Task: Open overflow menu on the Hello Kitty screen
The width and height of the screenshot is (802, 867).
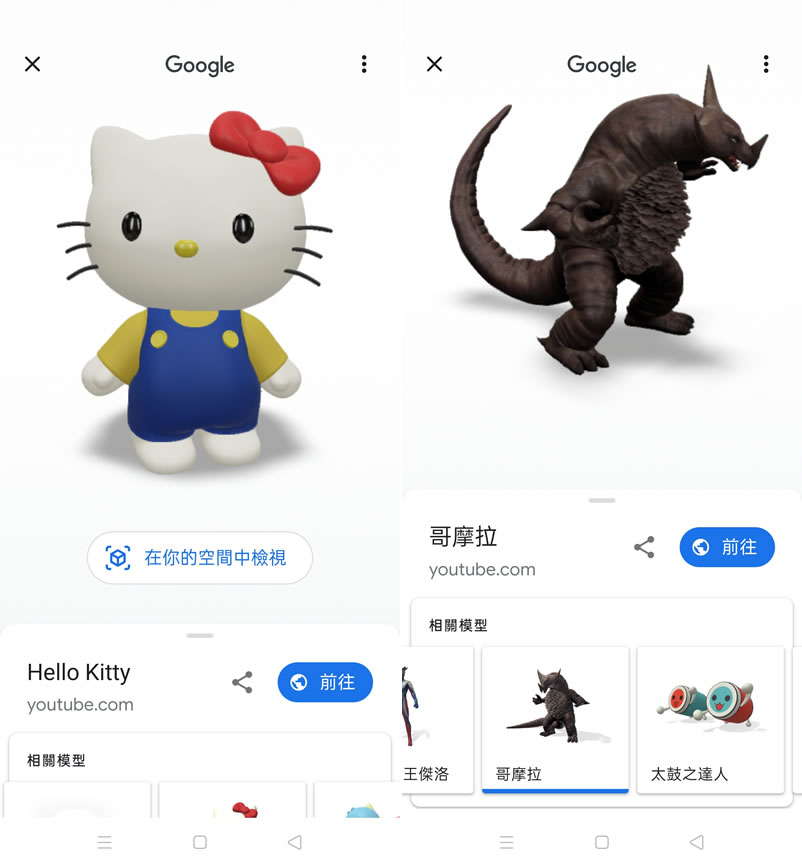Action: 364,64
